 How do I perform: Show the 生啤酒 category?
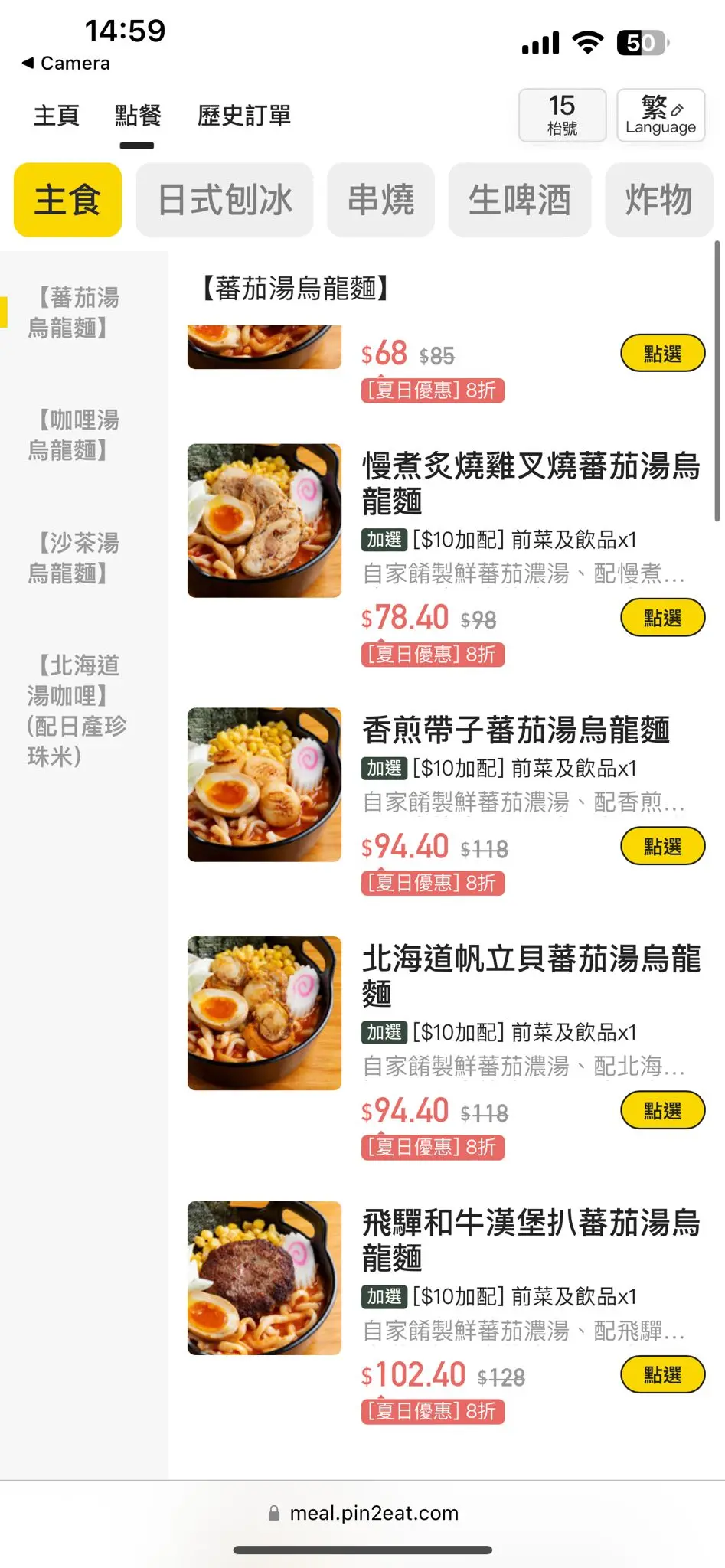click(x=519, y=200)
